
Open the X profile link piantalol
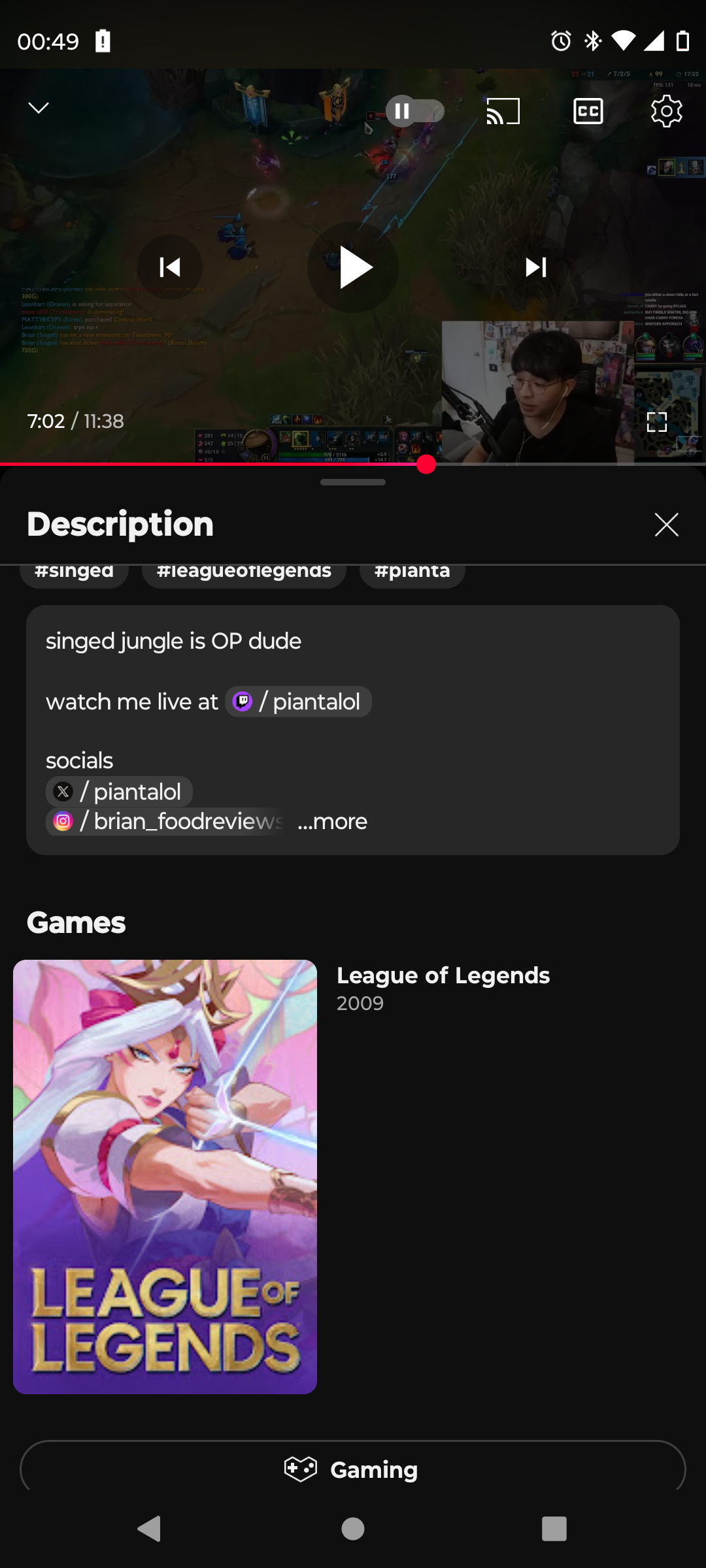coord(119,792)
